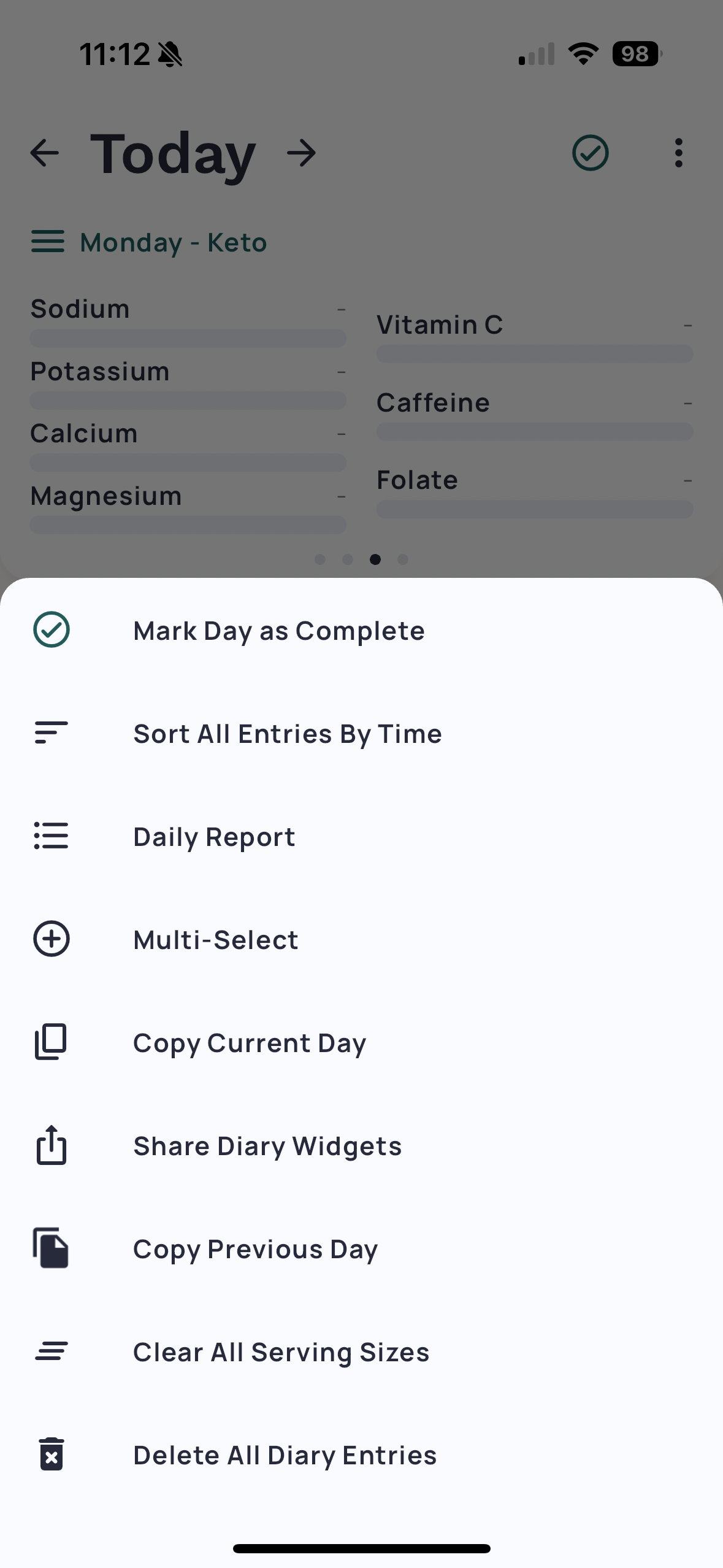Advance to the next day with right arrow
The height and width of the screenshot is (1568, 723).
(301, 153)
